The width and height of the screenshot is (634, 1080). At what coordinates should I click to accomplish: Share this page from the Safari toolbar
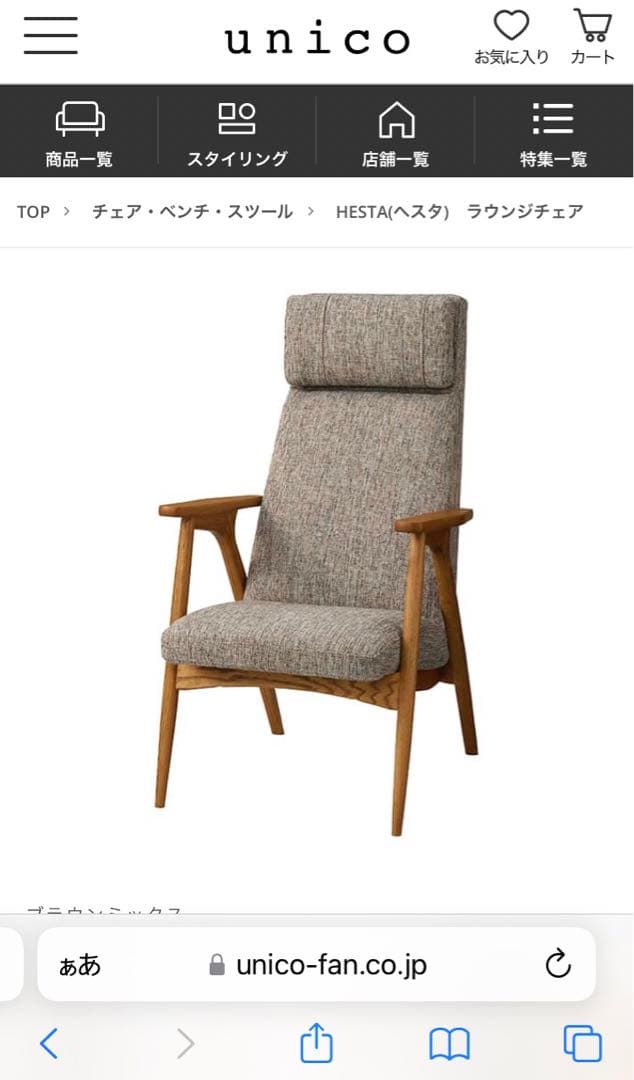(x=316, y=1043)
